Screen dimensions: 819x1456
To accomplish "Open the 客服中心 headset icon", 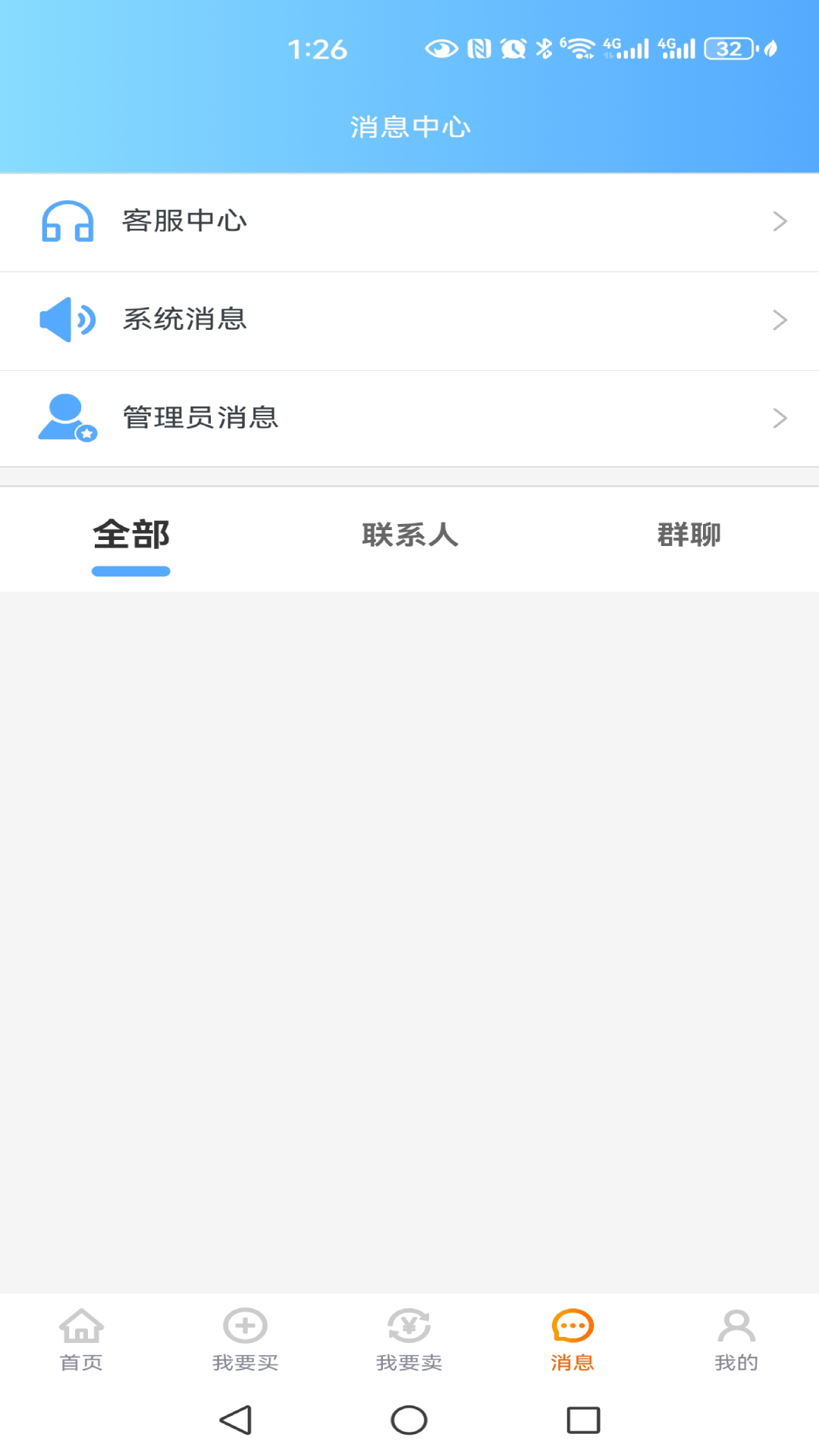I will (x=67, y=221).
